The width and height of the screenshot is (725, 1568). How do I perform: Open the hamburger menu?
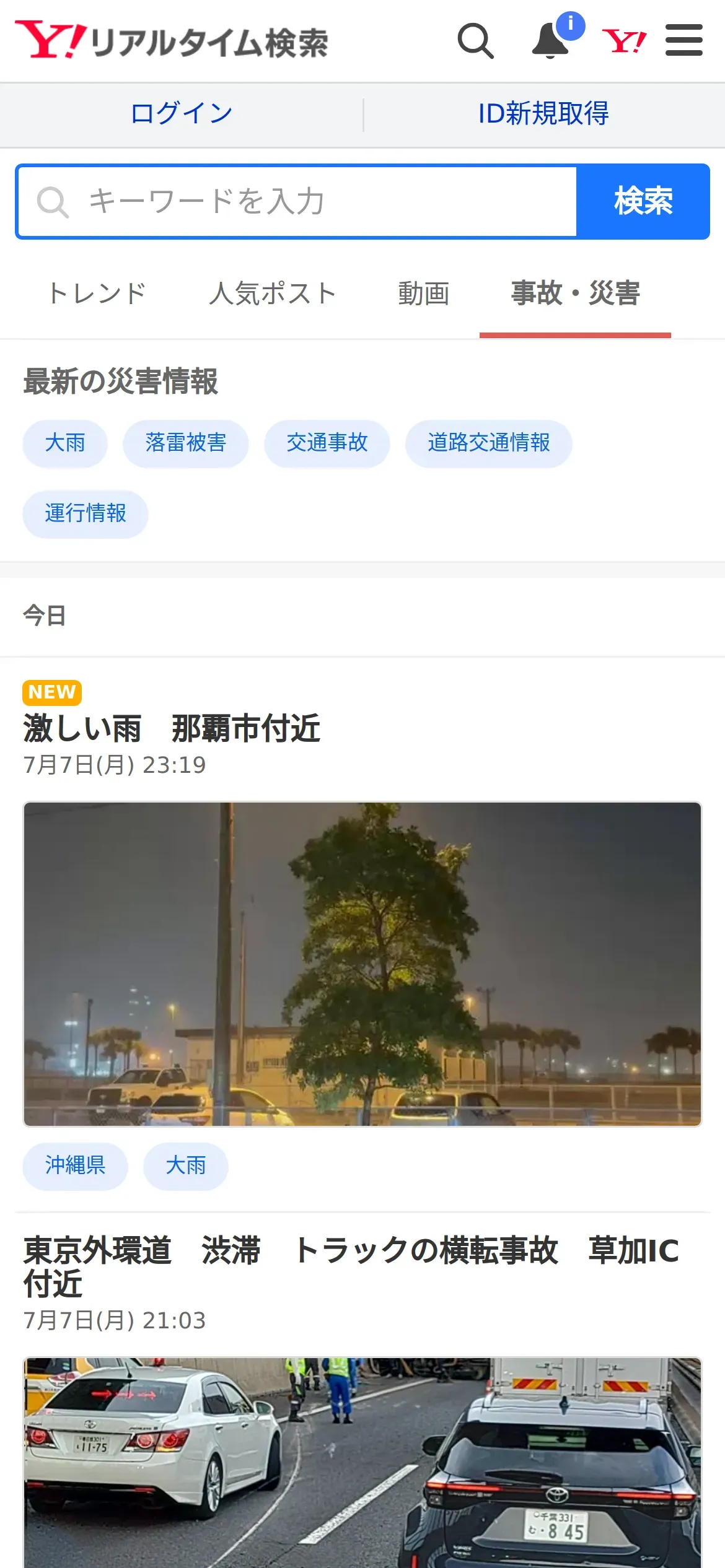click(683, 41)
